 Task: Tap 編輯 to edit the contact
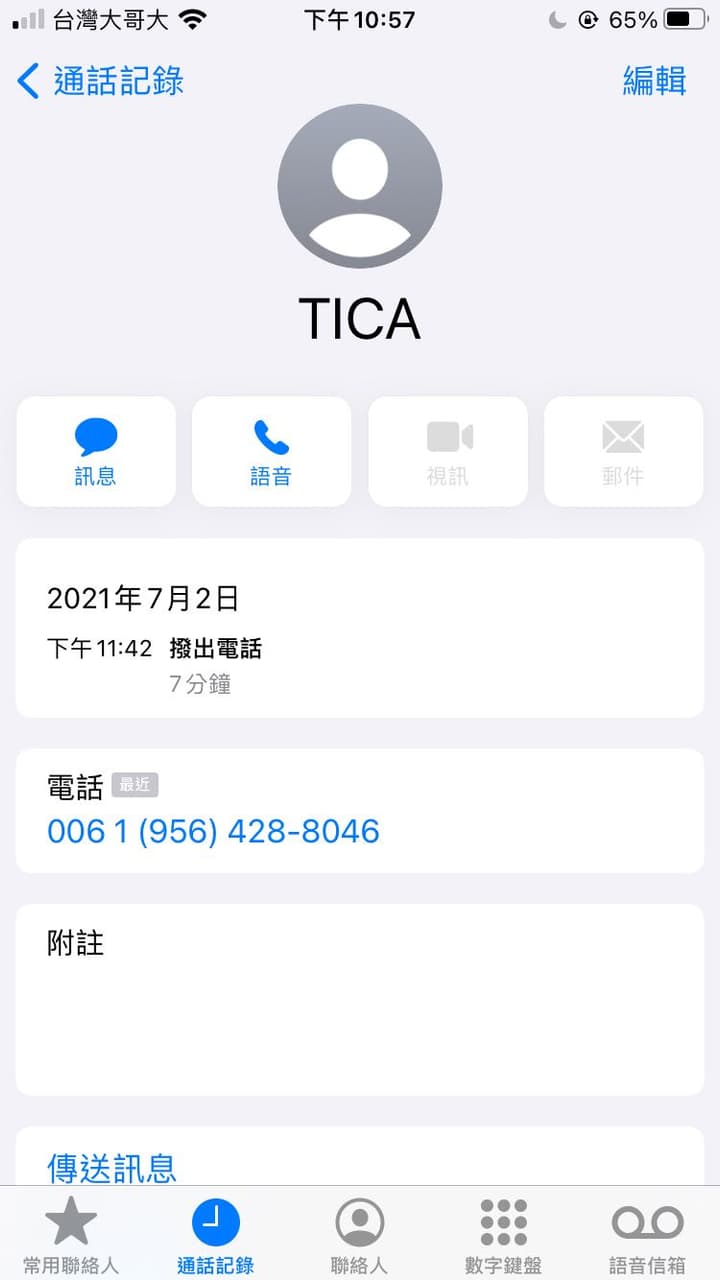pos(654,81)
